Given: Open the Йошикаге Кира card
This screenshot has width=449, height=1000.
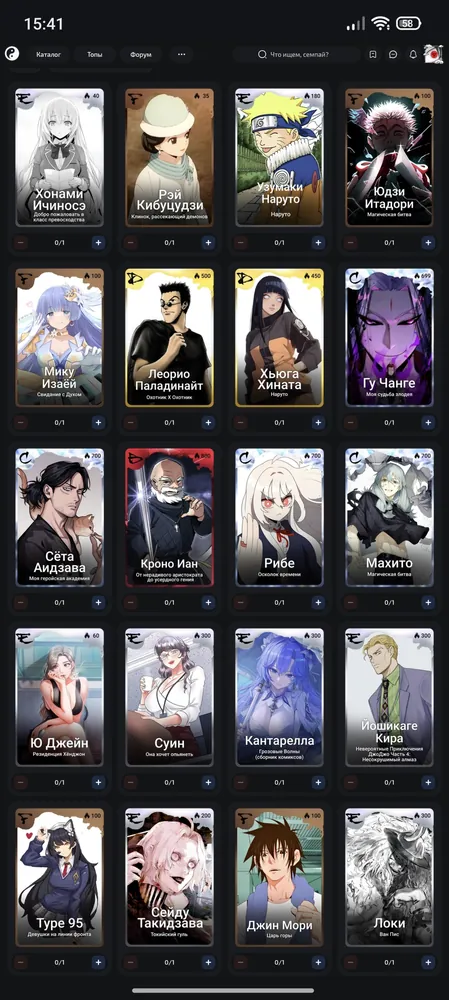Looking at the screenshot, I should [x=389, y=697].
